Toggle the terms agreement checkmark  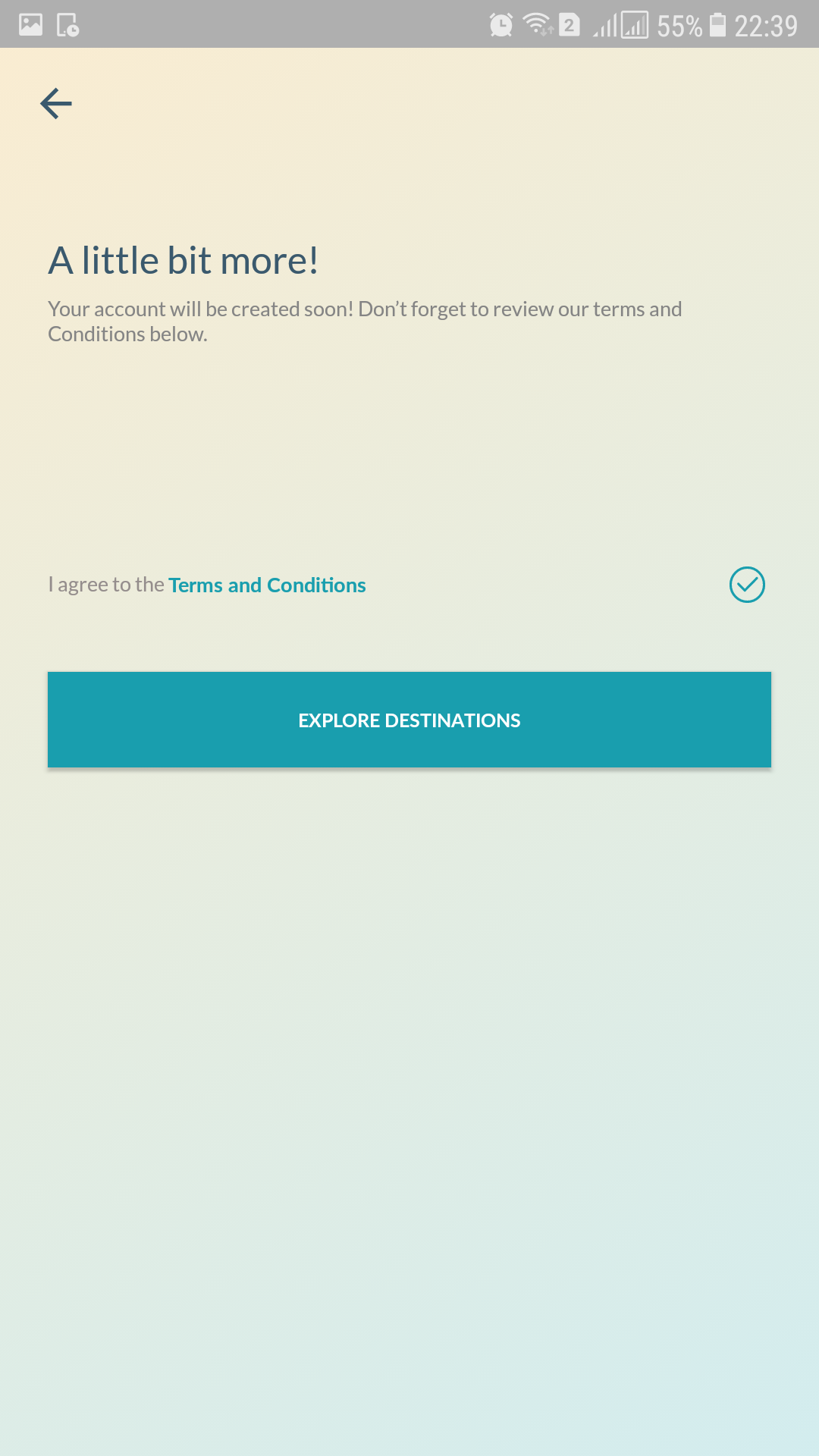[747, 585]
